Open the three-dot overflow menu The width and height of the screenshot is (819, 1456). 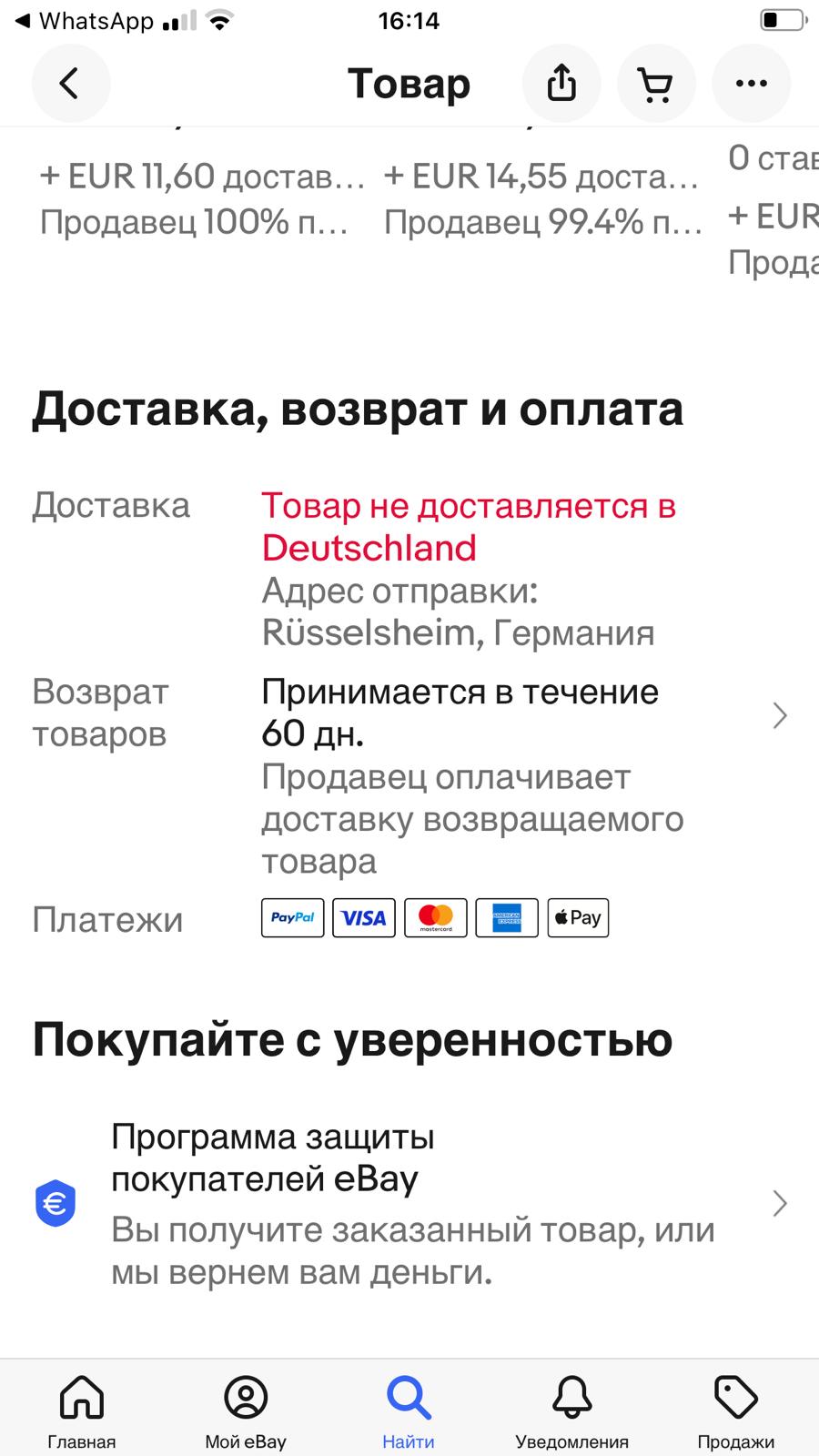(x=751, y=84)
